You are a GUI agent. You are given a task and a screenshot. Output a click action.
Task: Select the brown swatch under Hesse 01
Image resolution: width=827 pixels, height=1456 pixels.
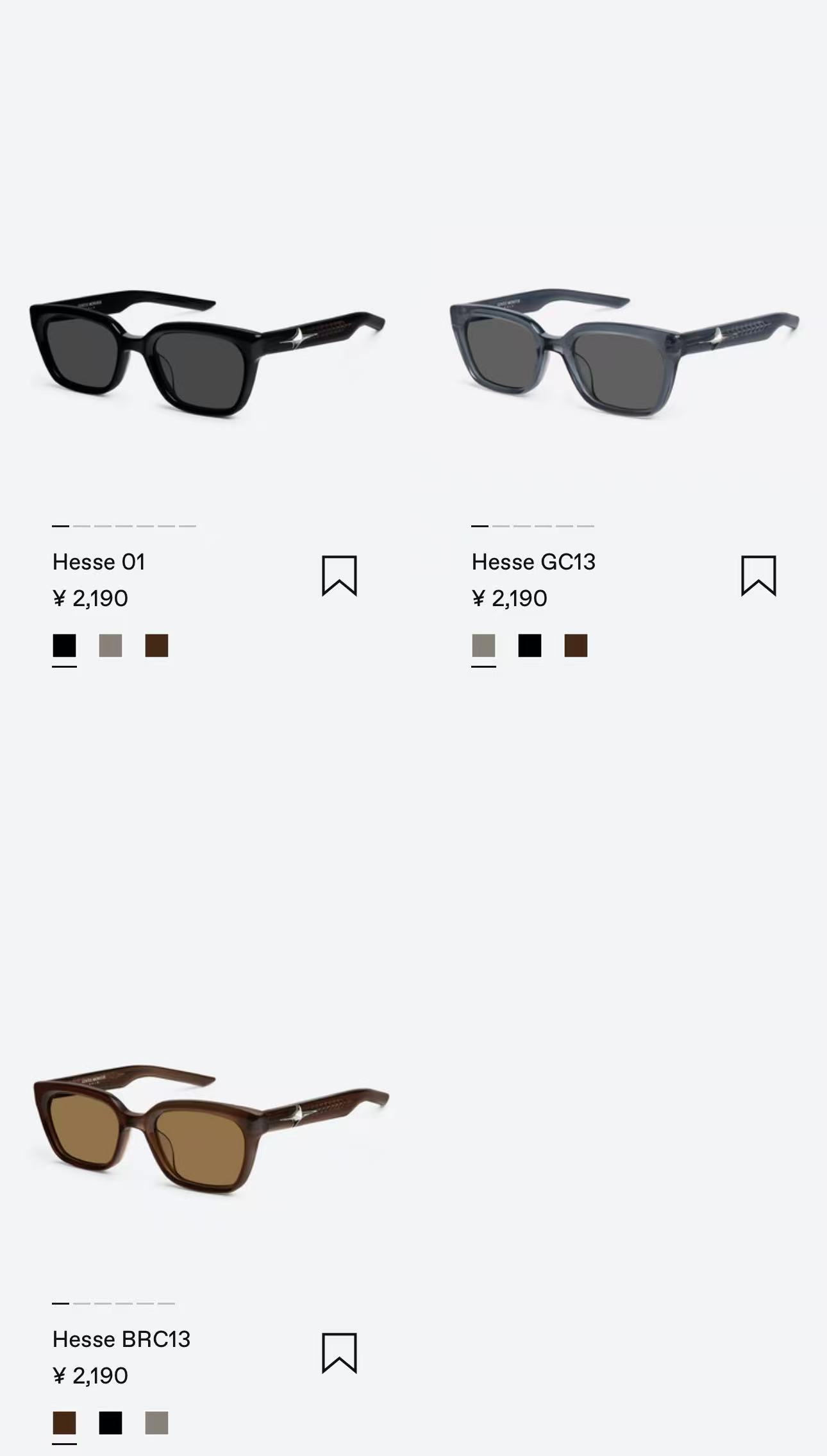[156, 645]
